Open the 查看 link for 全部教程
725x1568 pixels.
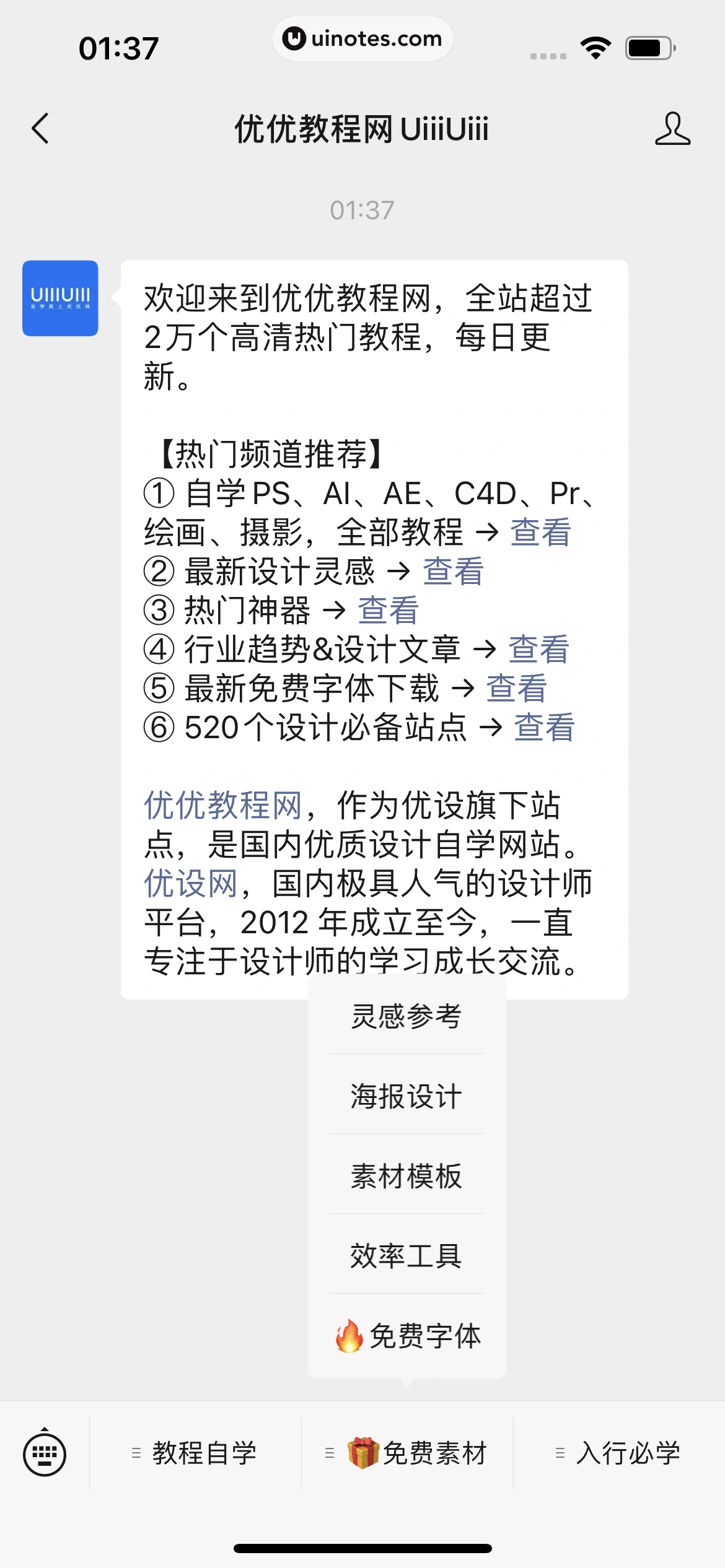540,533
